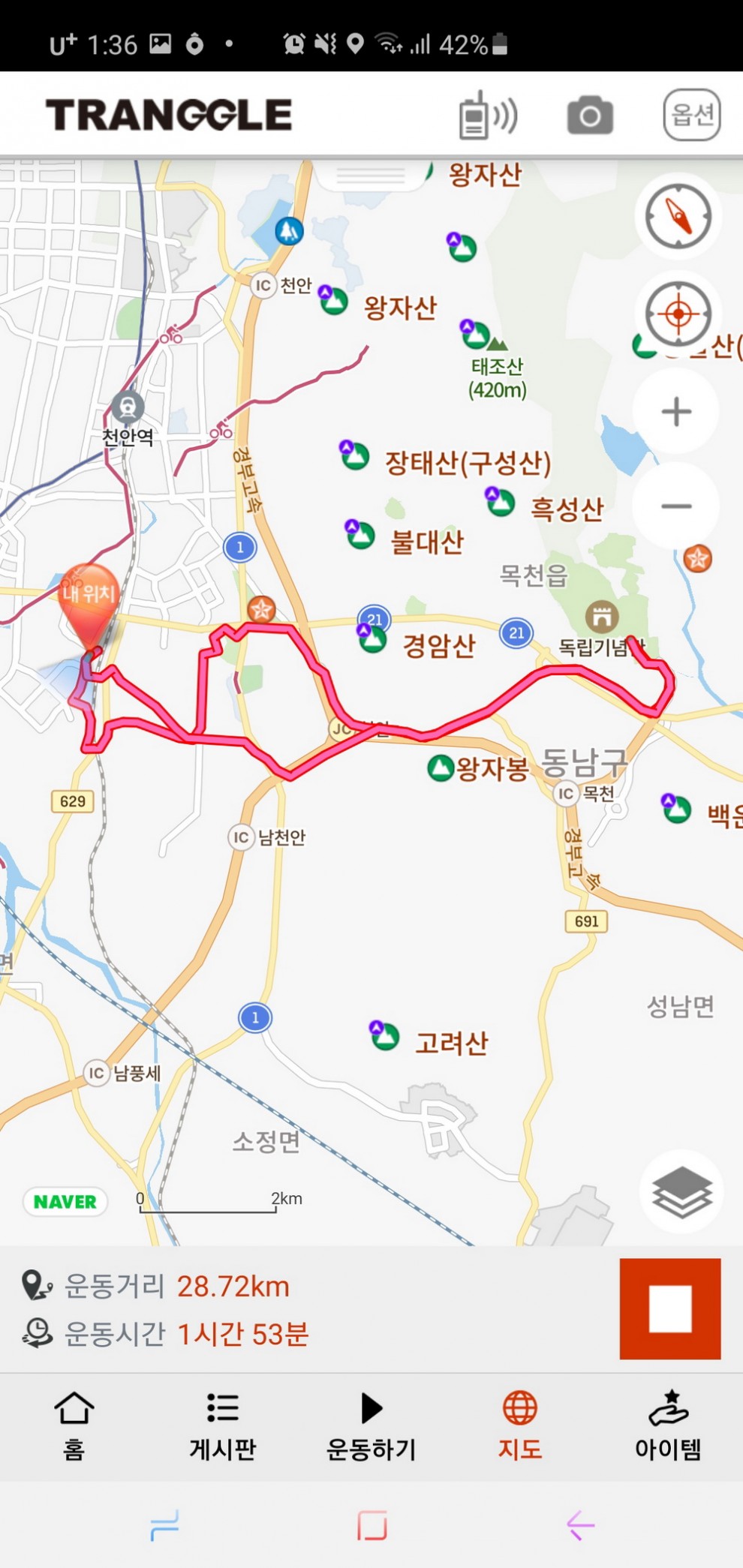This screenshot has width=743, height=1568.
Task: Tap the 장태산(구성산) mountain marker
Action: pos(354,455)
